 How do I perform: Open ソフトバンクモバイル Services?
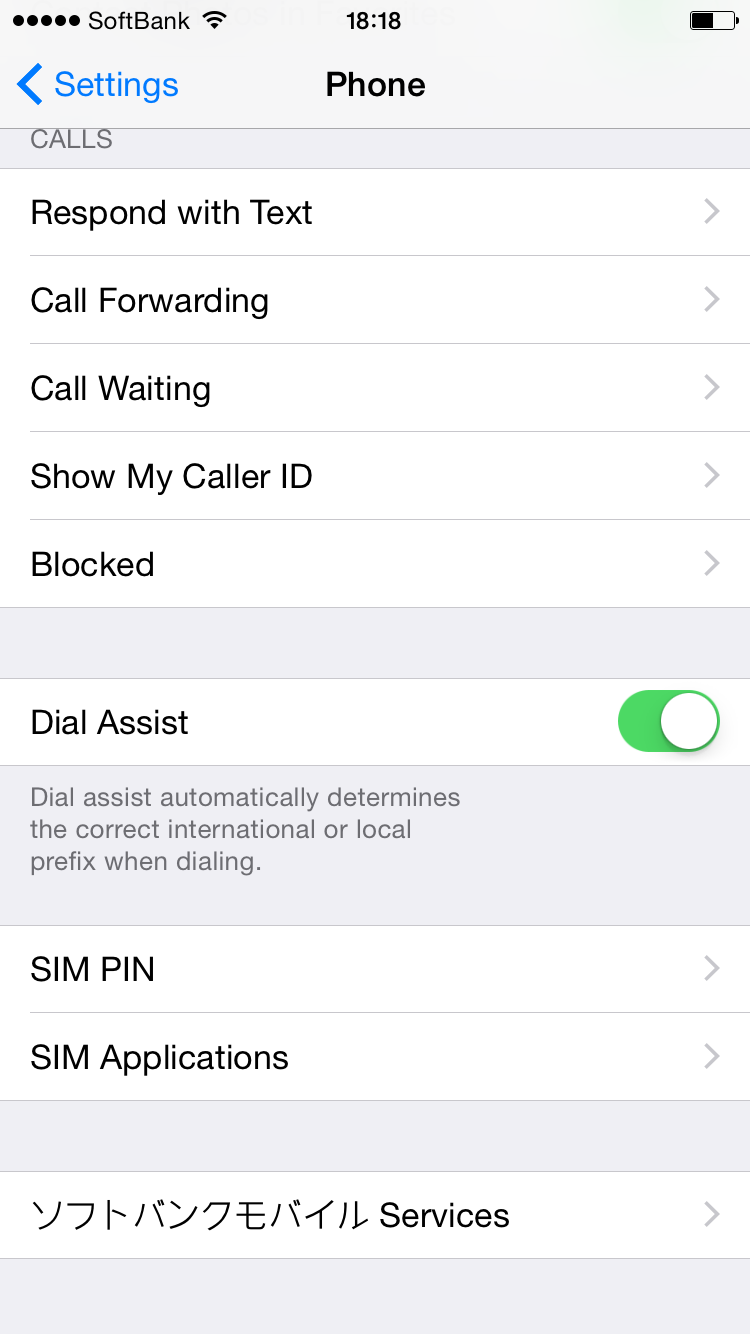pyautogui.click(x=375, y=1215)
